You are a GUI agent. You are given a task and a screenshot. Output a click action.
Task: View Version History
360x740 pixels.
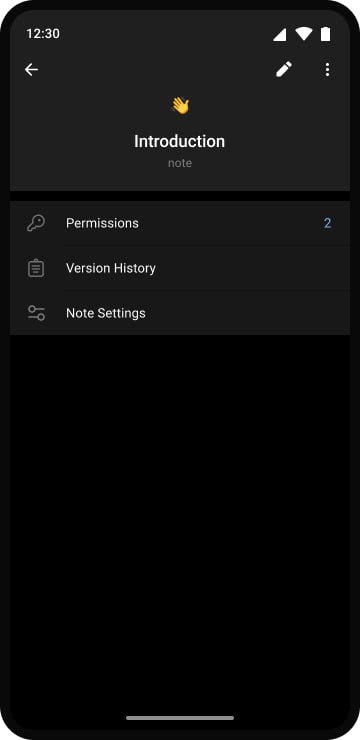(180, 268)
